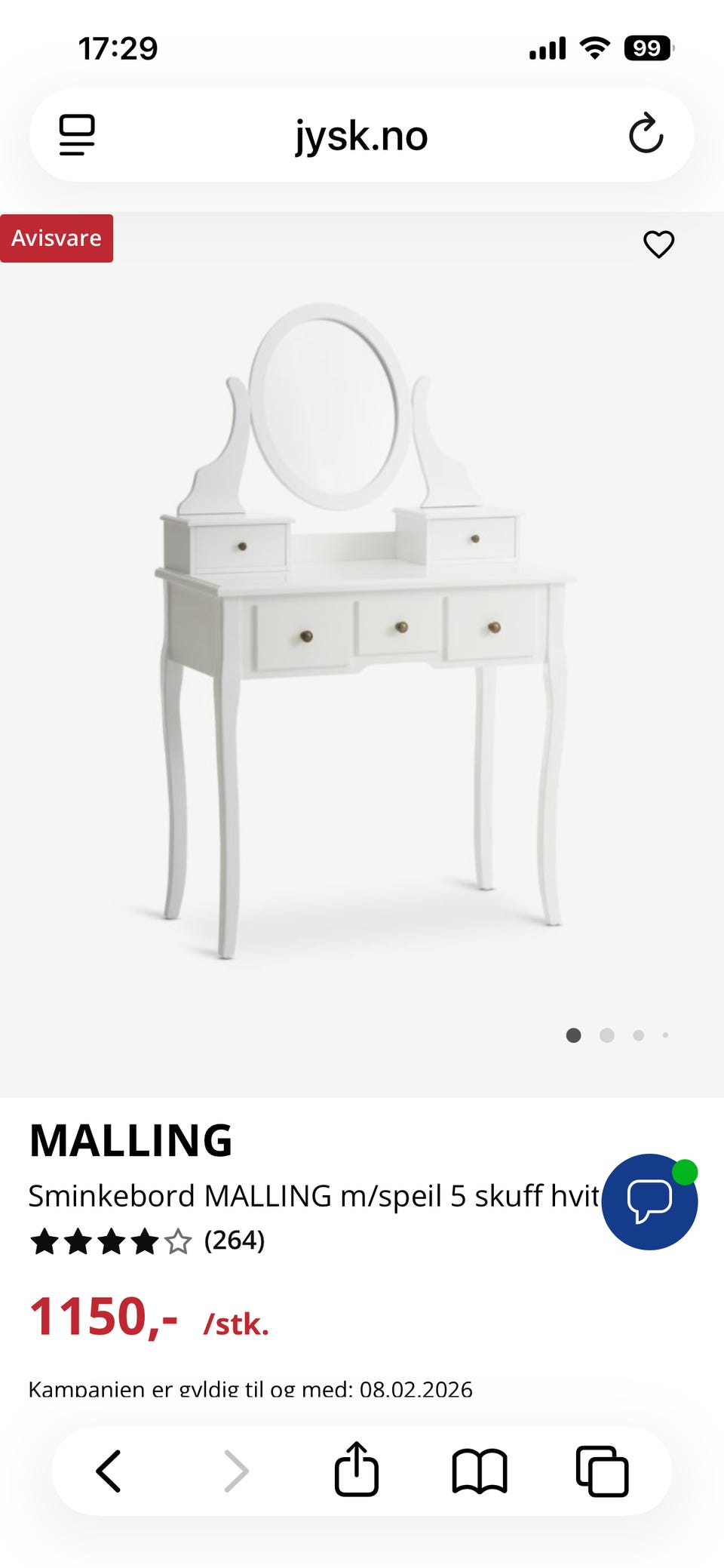Show all open Safari tabs
724x1568 pixels.
(602, 1471)
